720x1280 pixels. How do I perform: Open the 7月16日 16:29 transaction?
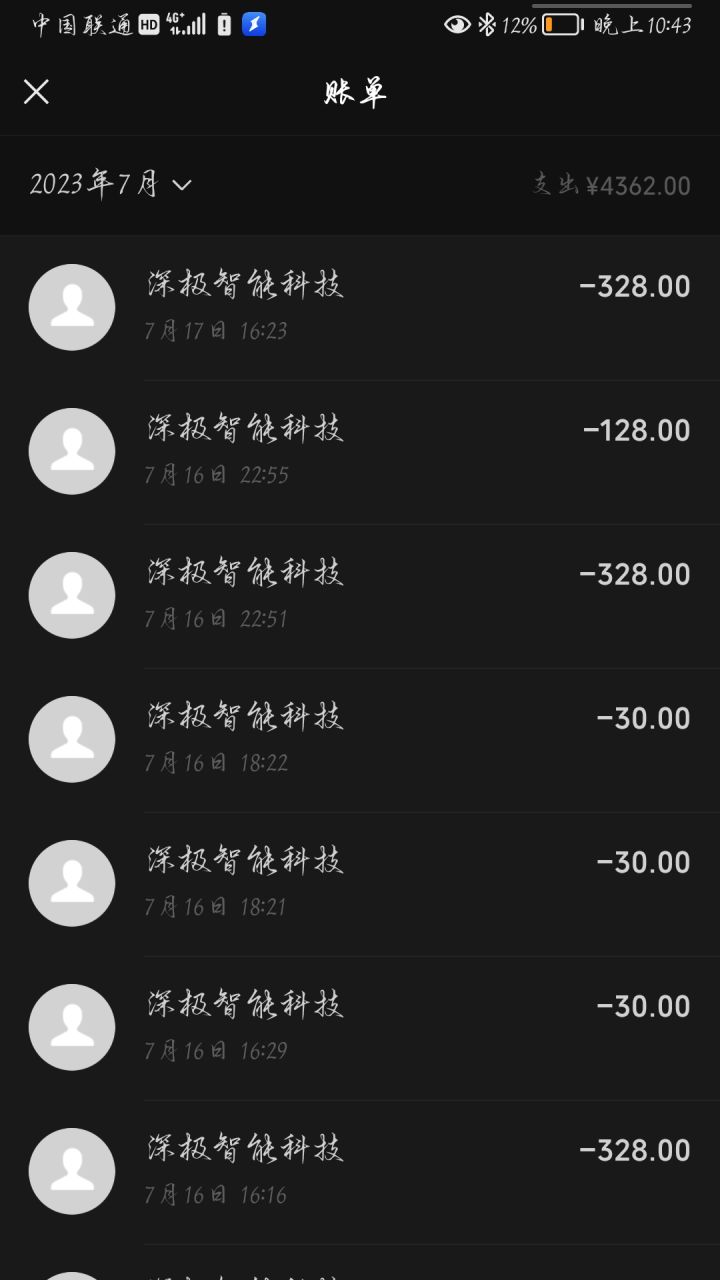pos(360,1028)
